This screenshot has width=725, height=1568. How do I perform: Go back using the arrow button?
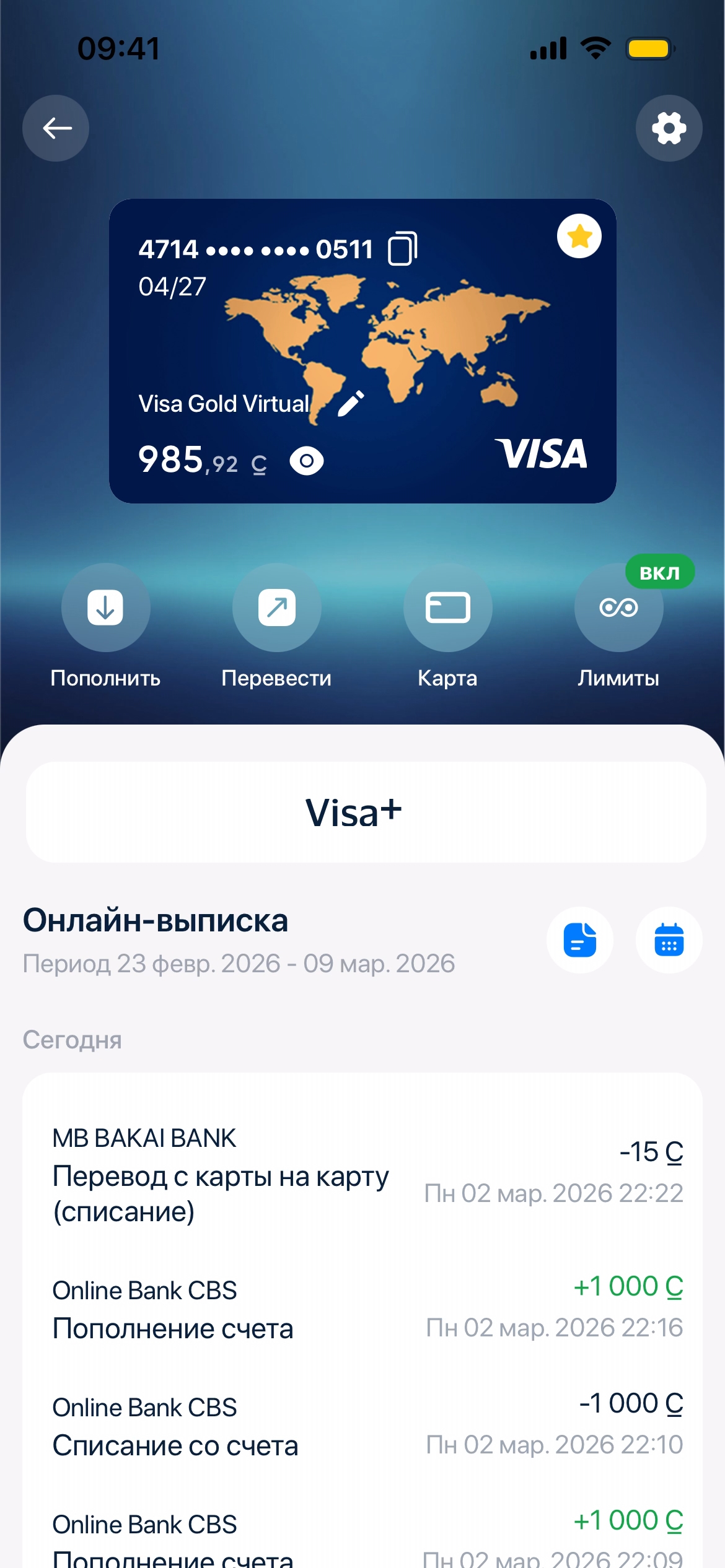pos(56,128)
